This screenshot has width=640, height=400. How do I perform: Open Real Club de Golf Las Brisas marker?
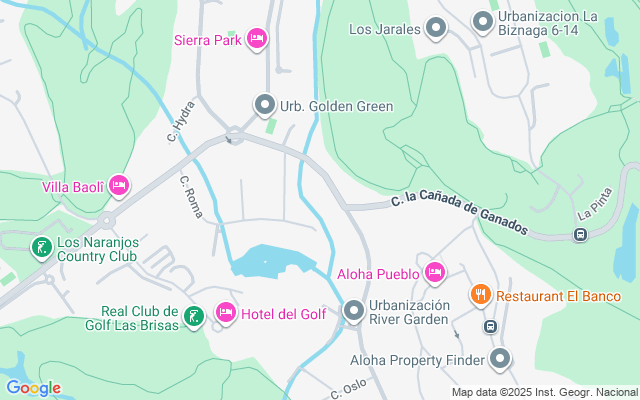[194, 318]
